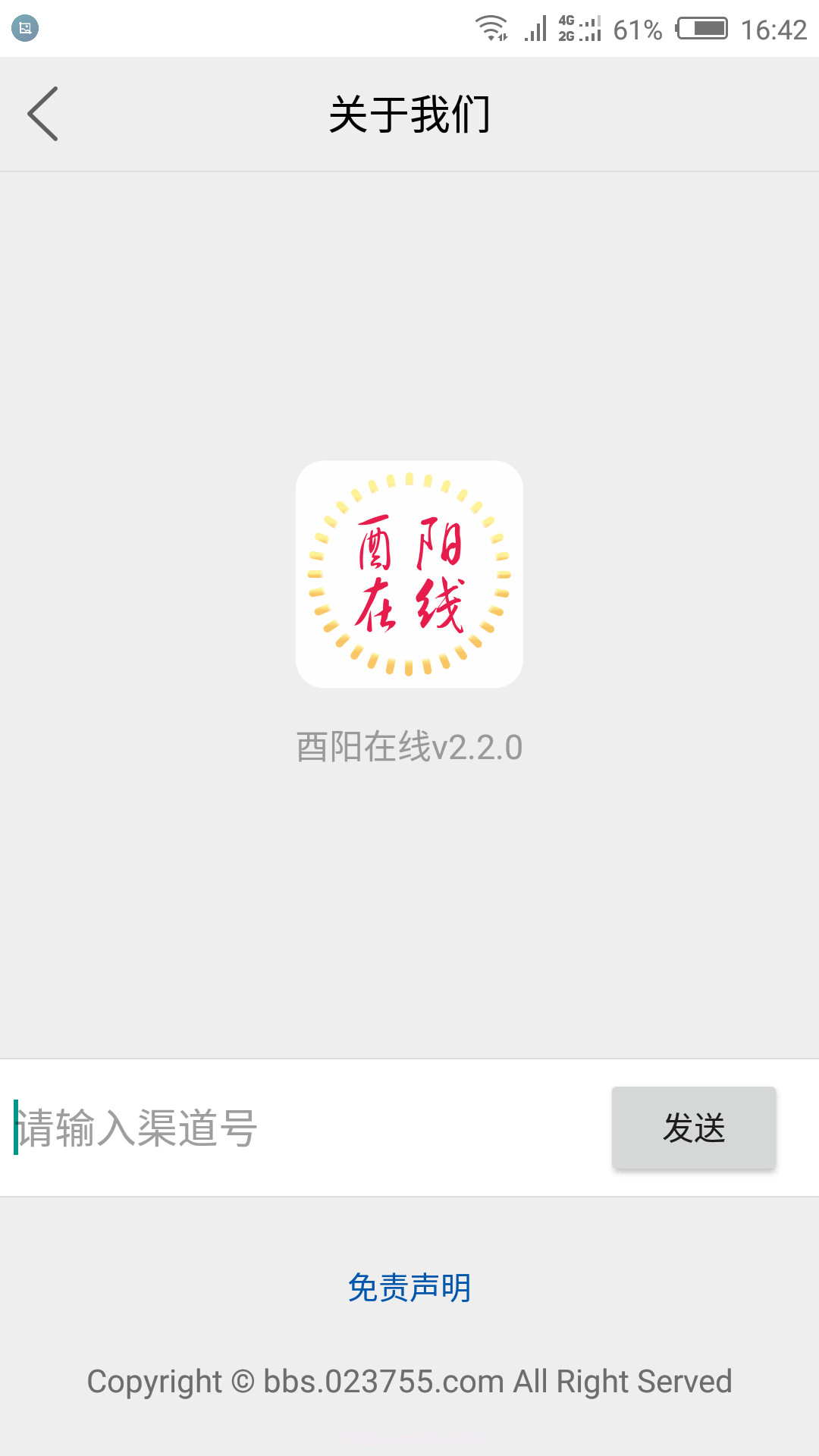Click the back arrow to leave 关于我们
Image resolution: width=819 pixels, height=1456 pixels.
43,112
